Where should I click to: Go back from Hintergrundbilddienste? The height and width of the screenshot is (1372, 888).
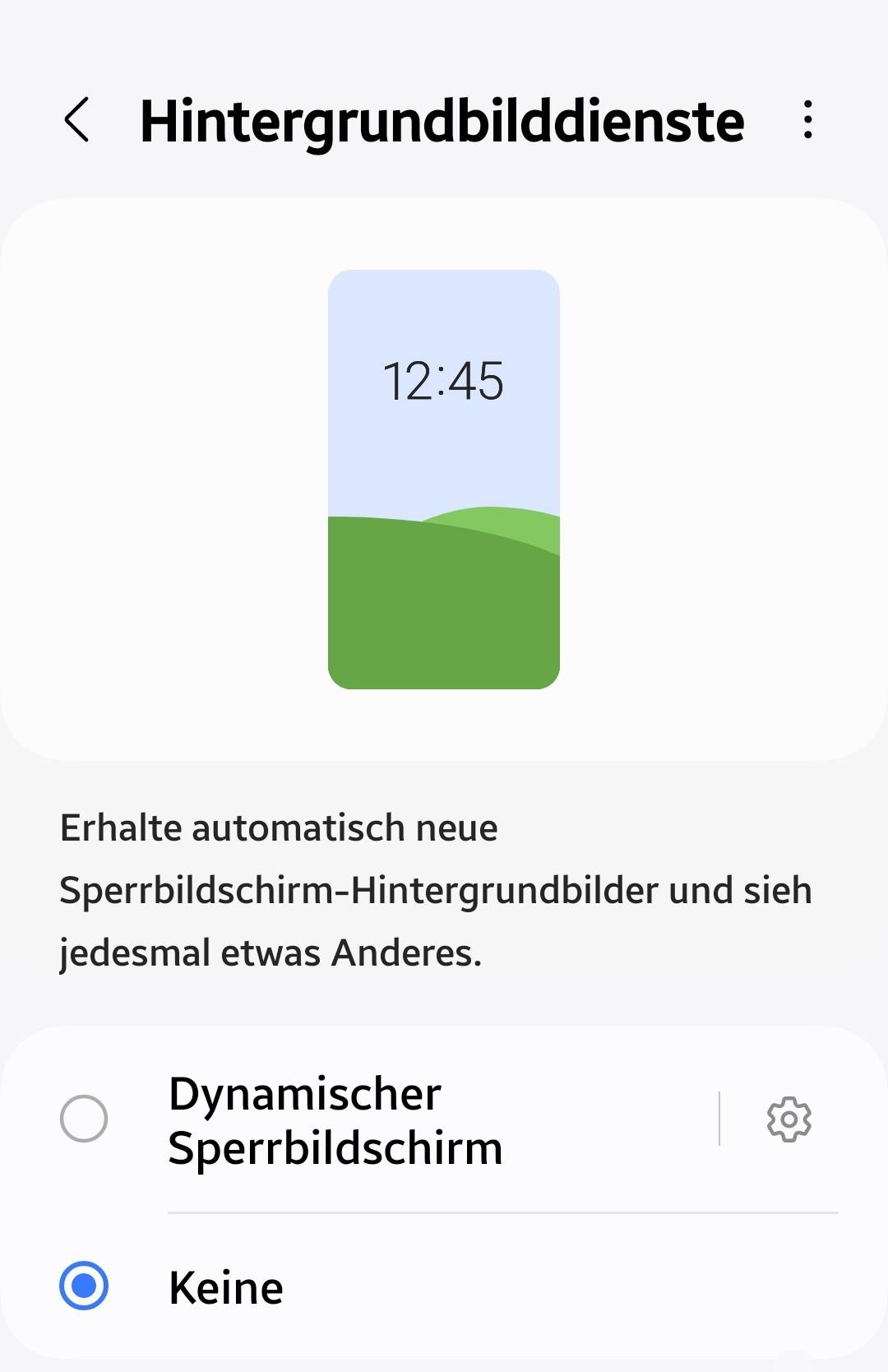tap(76, 120)
